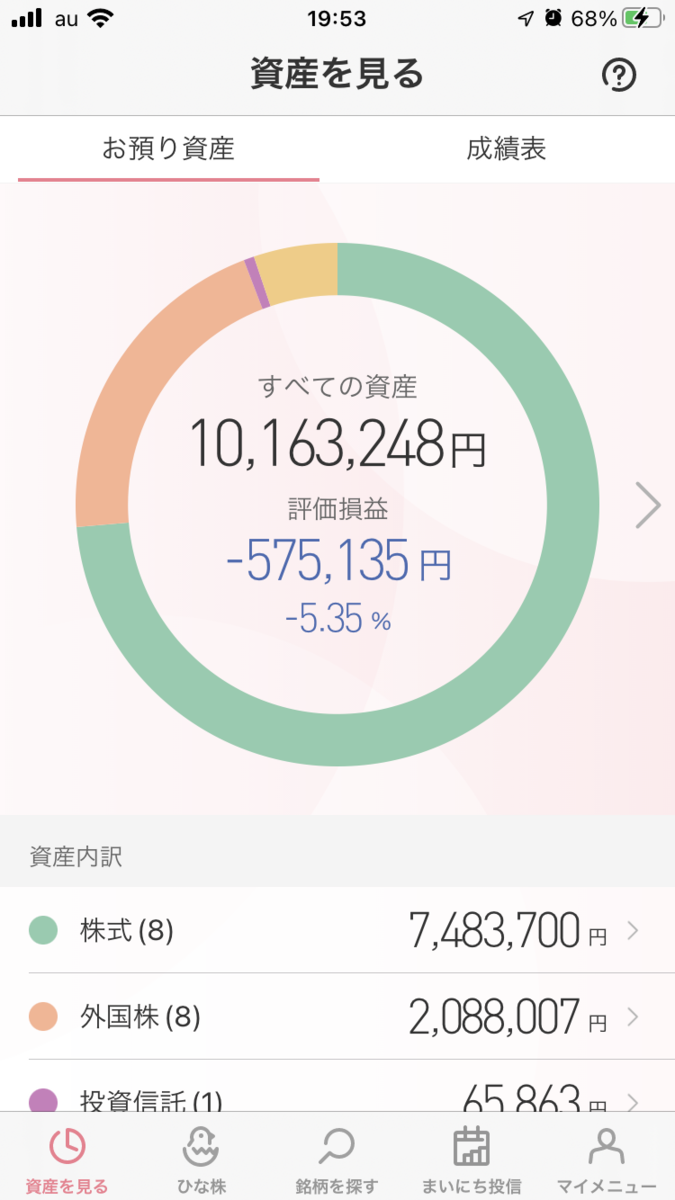Open the 銘柄を探す search tab

point(337,1158)
